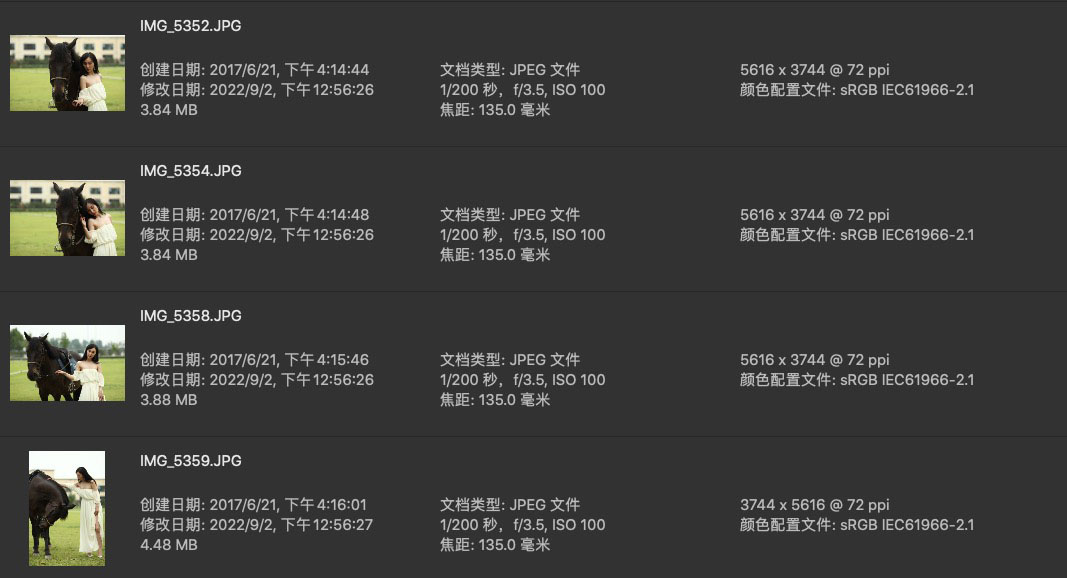Open the IMG_5354.JPG list item
Image resolution: width=1067 pixels, height=578 pixels.
tap(191, 171)
